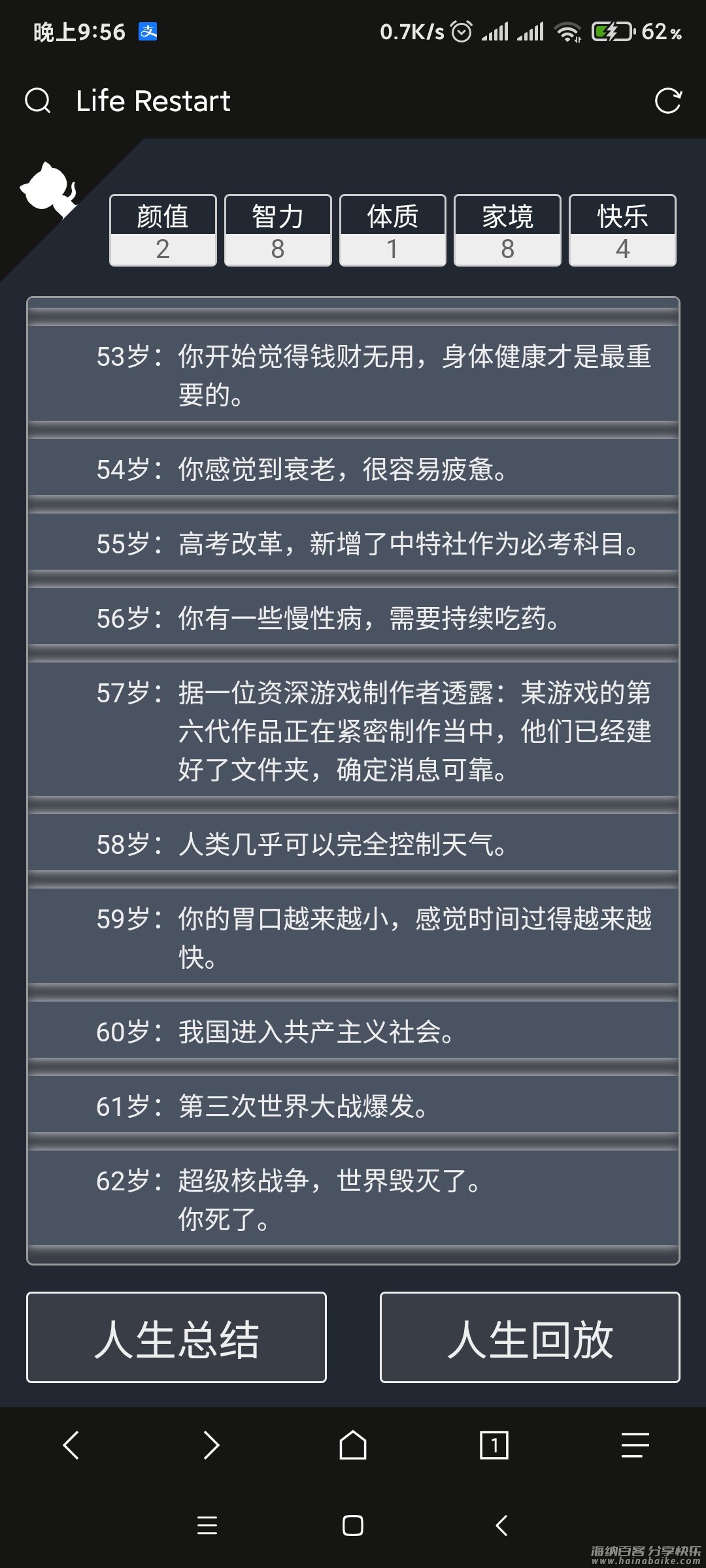Image resolution: width=706 pixels, height=1568 pixels.
Task: Go back to the previous browser page
Action: [71, 1445]
